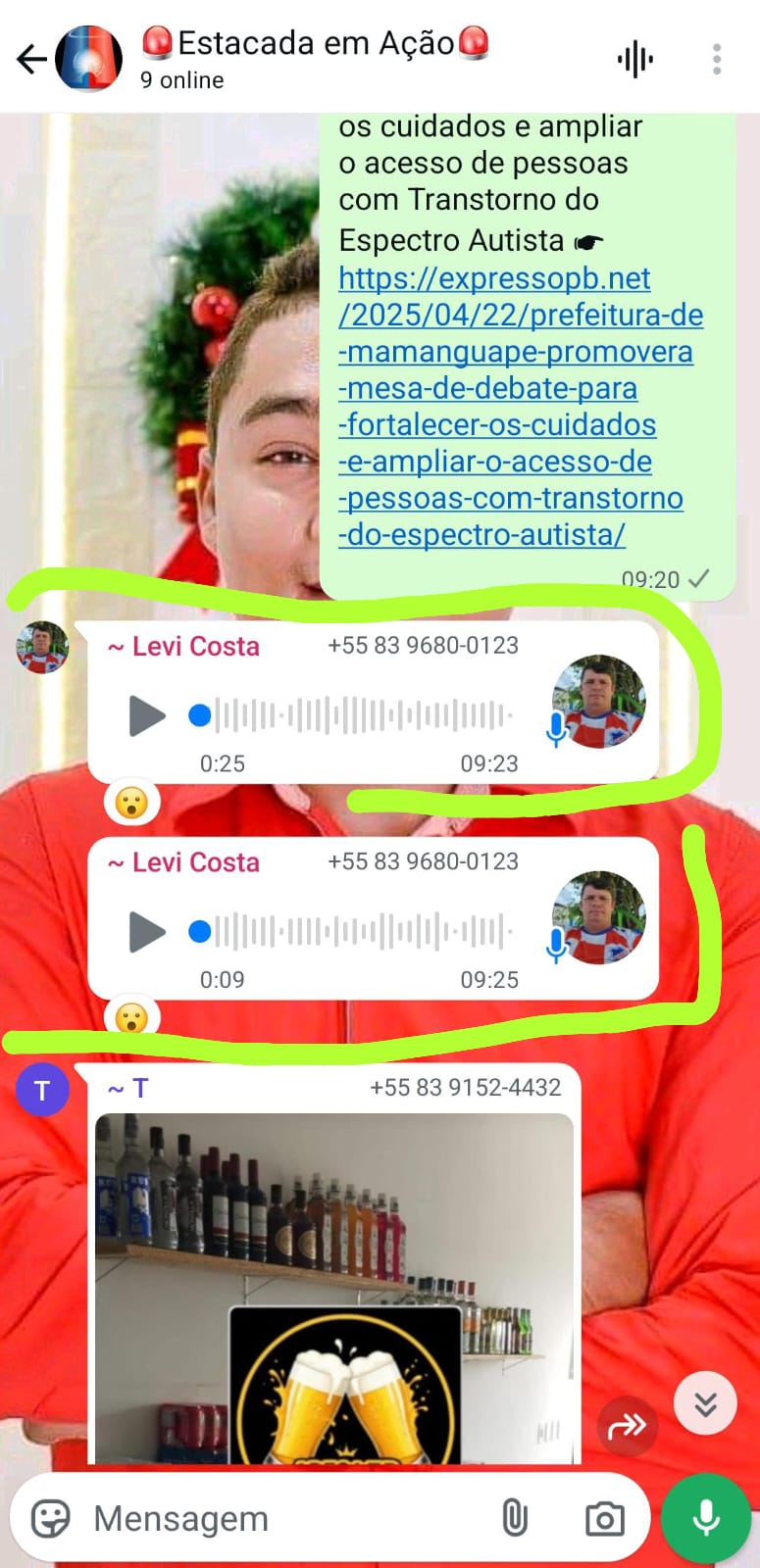Play Levi Costa's 0:25 voice message
760x1568 pixels.
tap(147, 715)
